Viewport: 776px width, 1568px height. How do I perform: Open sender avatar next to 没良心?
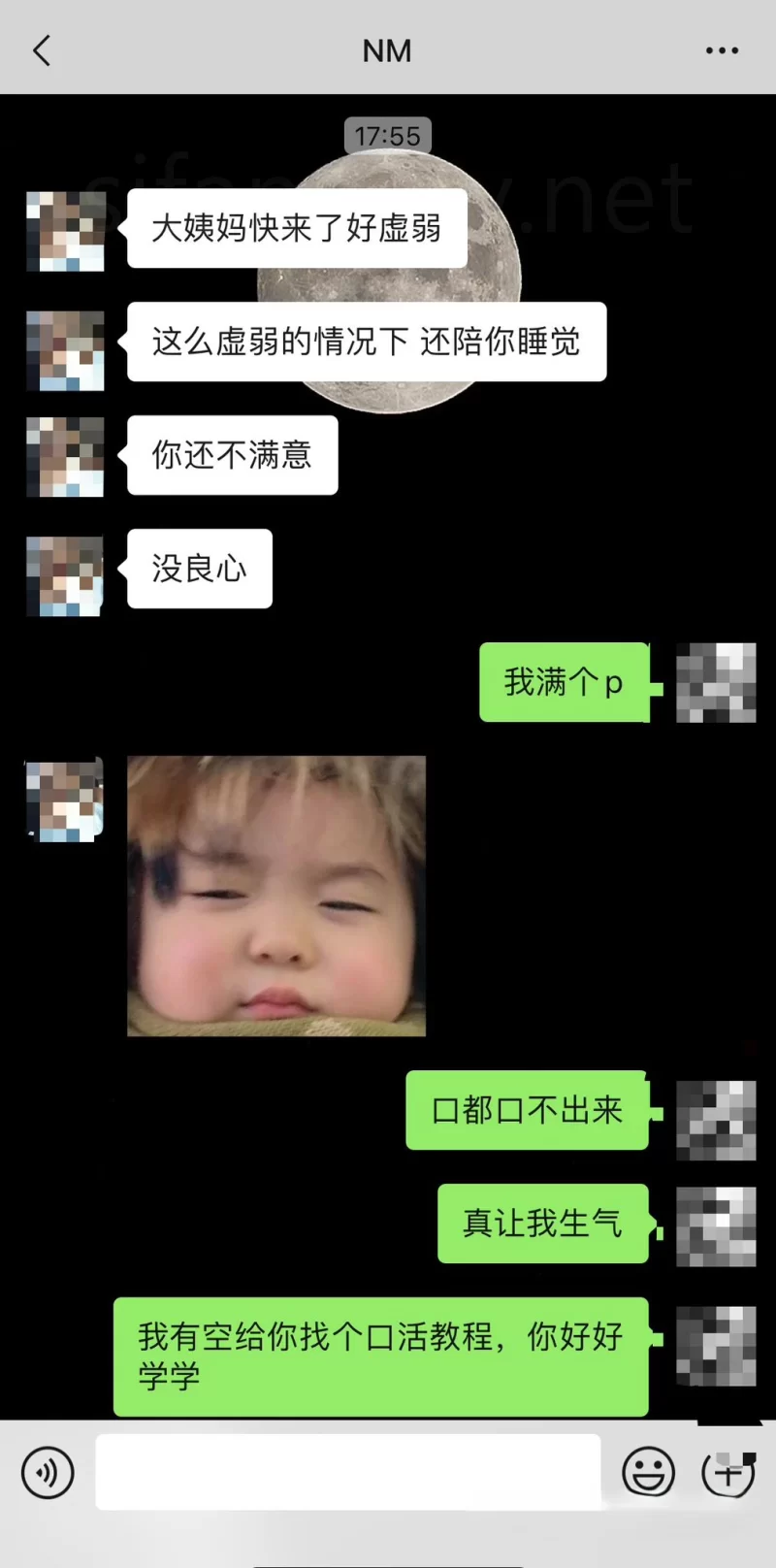pos(65,576)
